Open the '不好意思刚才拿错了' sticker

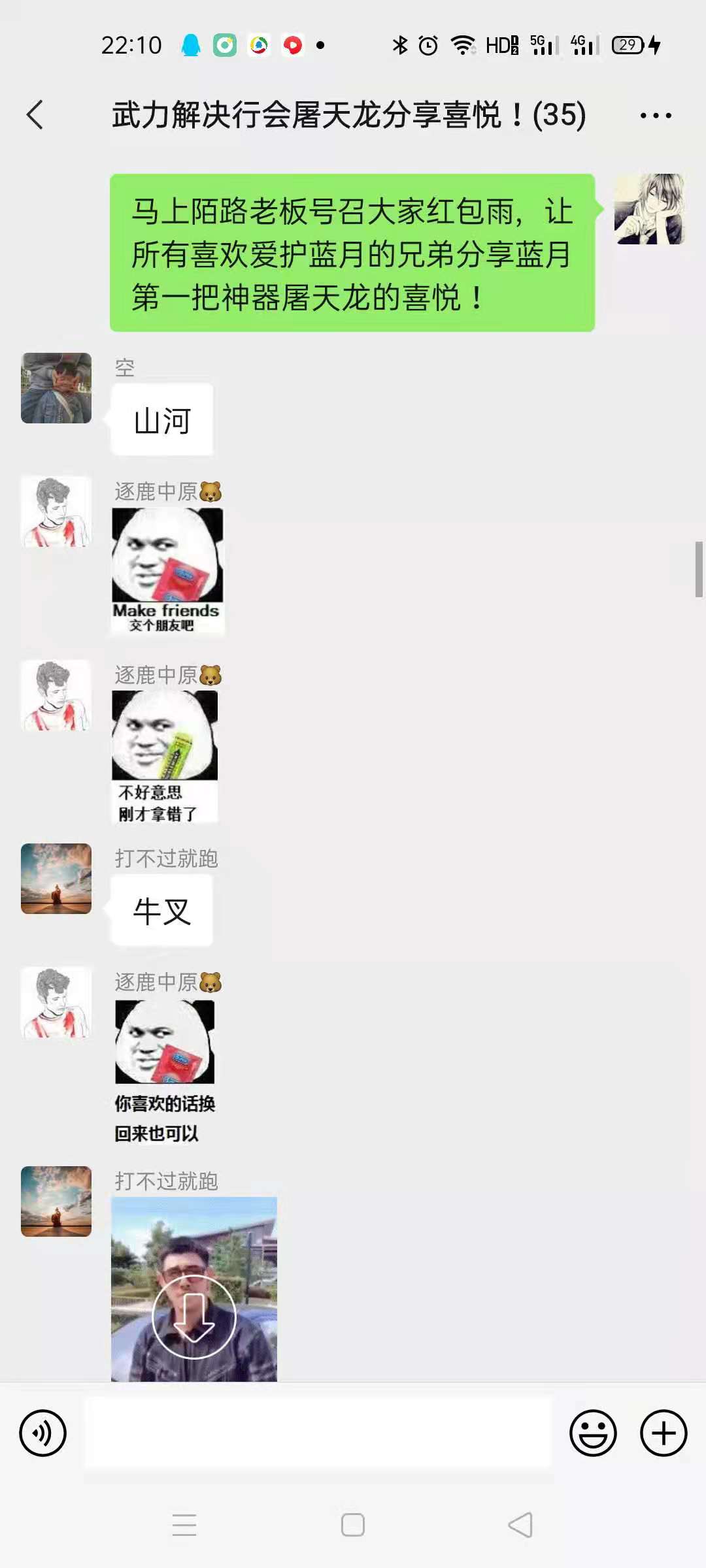(x=165, y=757)
